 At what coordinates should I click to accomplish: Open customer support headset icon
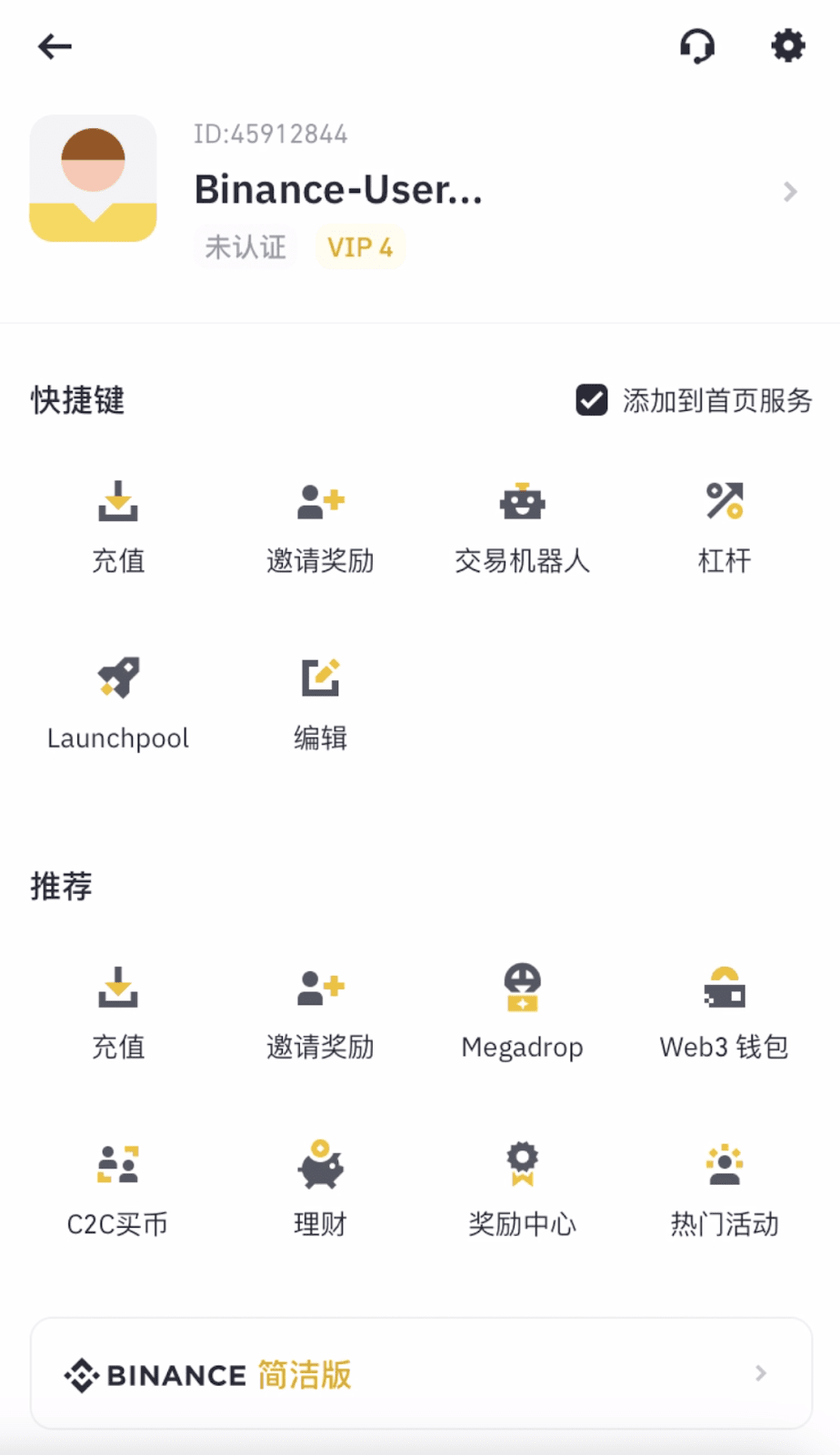696,45
